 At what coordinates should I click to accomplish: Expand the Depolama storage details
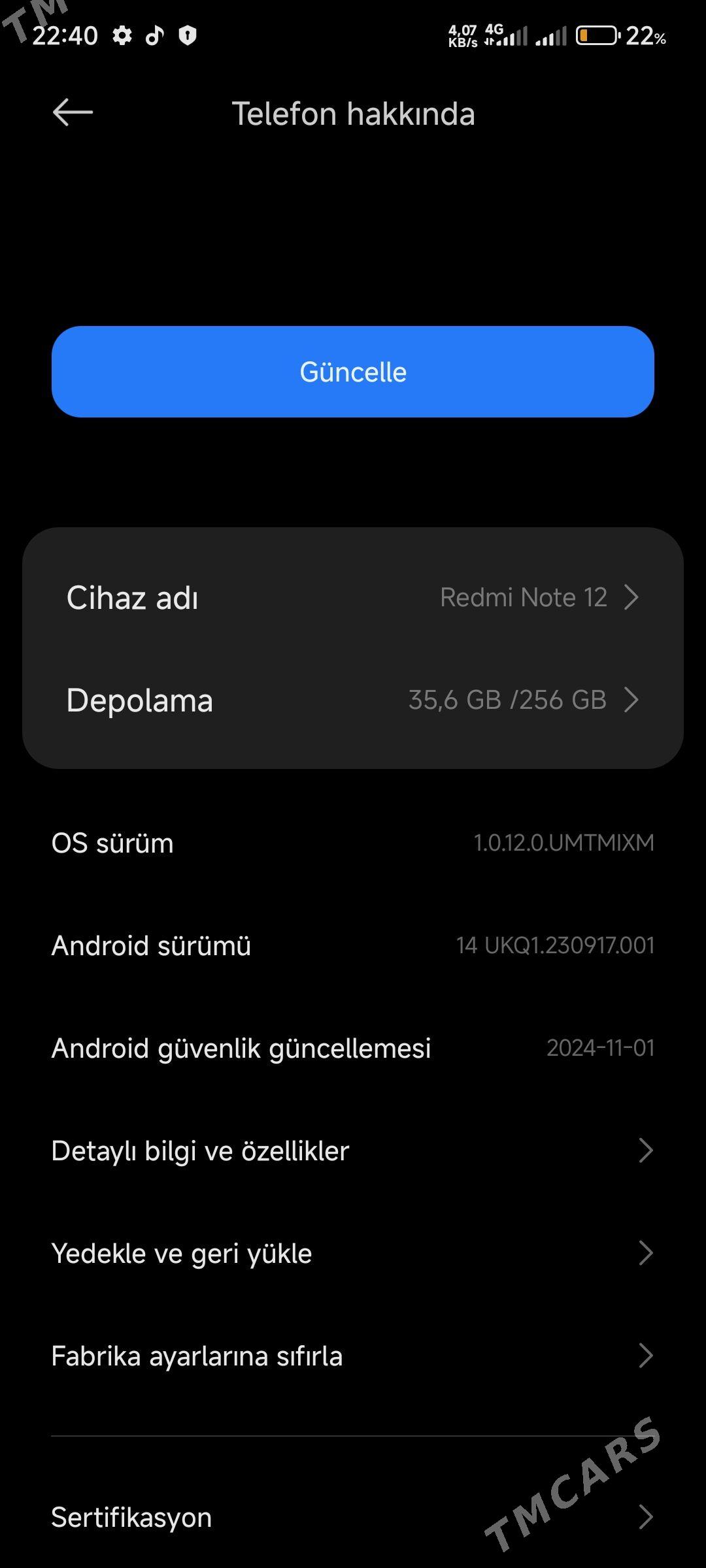[353, 700]
